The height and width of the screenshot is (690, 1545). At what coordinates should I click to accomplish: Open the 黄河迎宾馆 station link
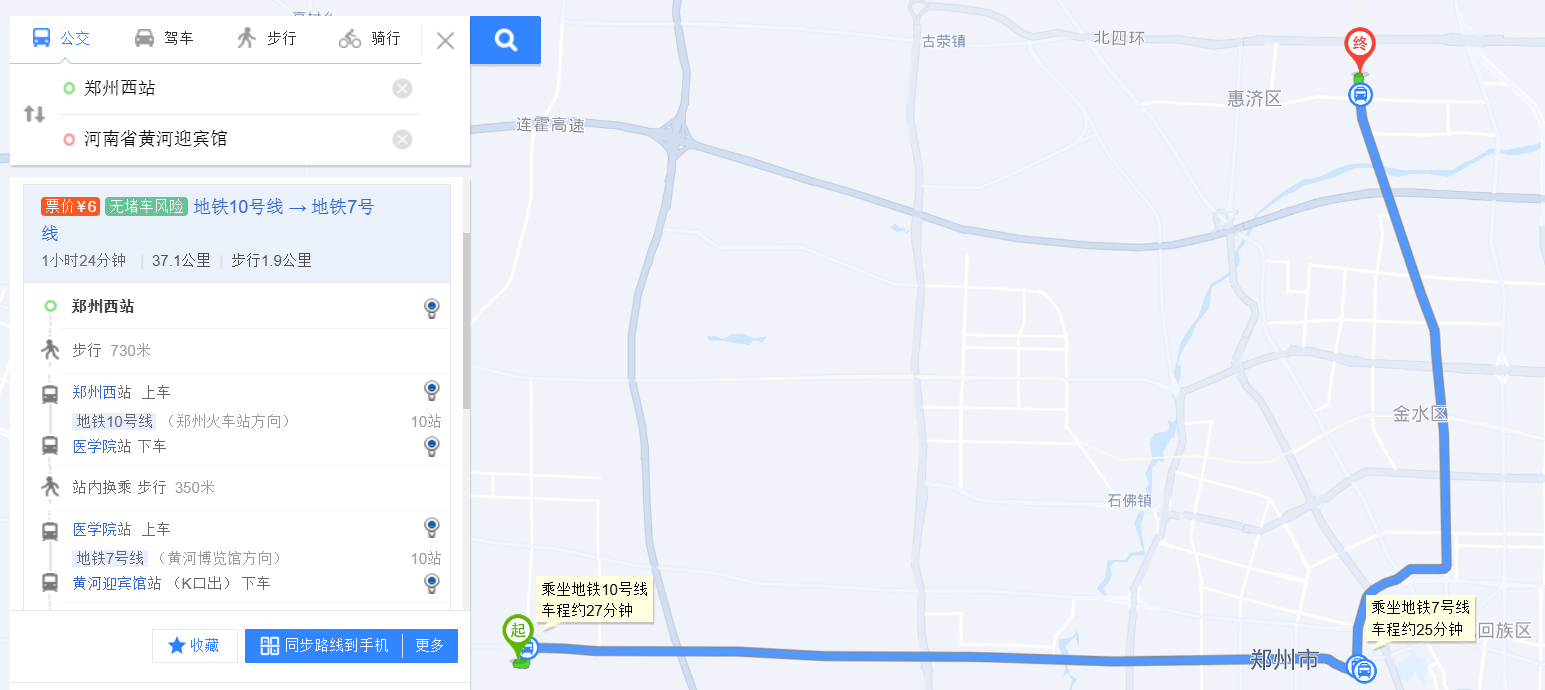coord(109,583)
